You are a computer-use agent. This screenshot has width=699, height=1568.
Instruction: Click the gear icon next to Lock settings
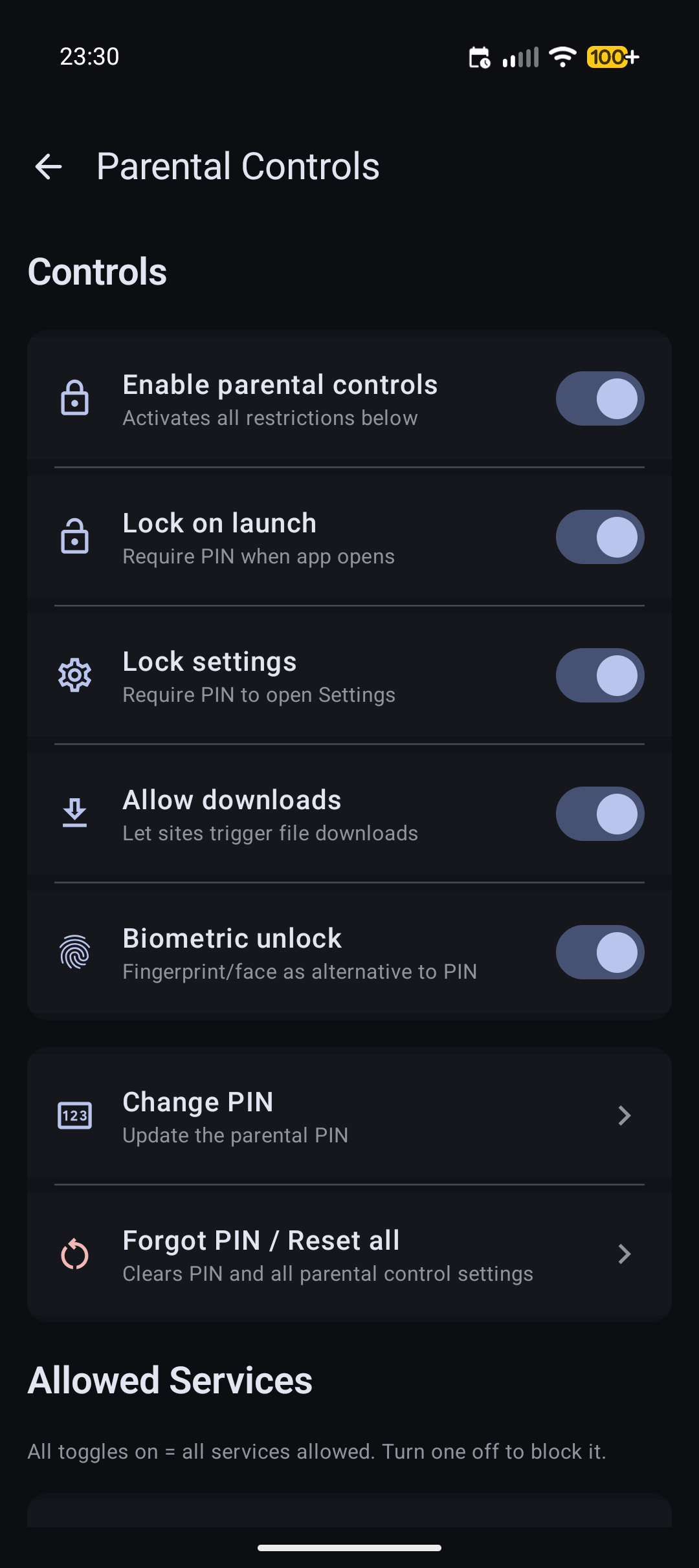74,675
